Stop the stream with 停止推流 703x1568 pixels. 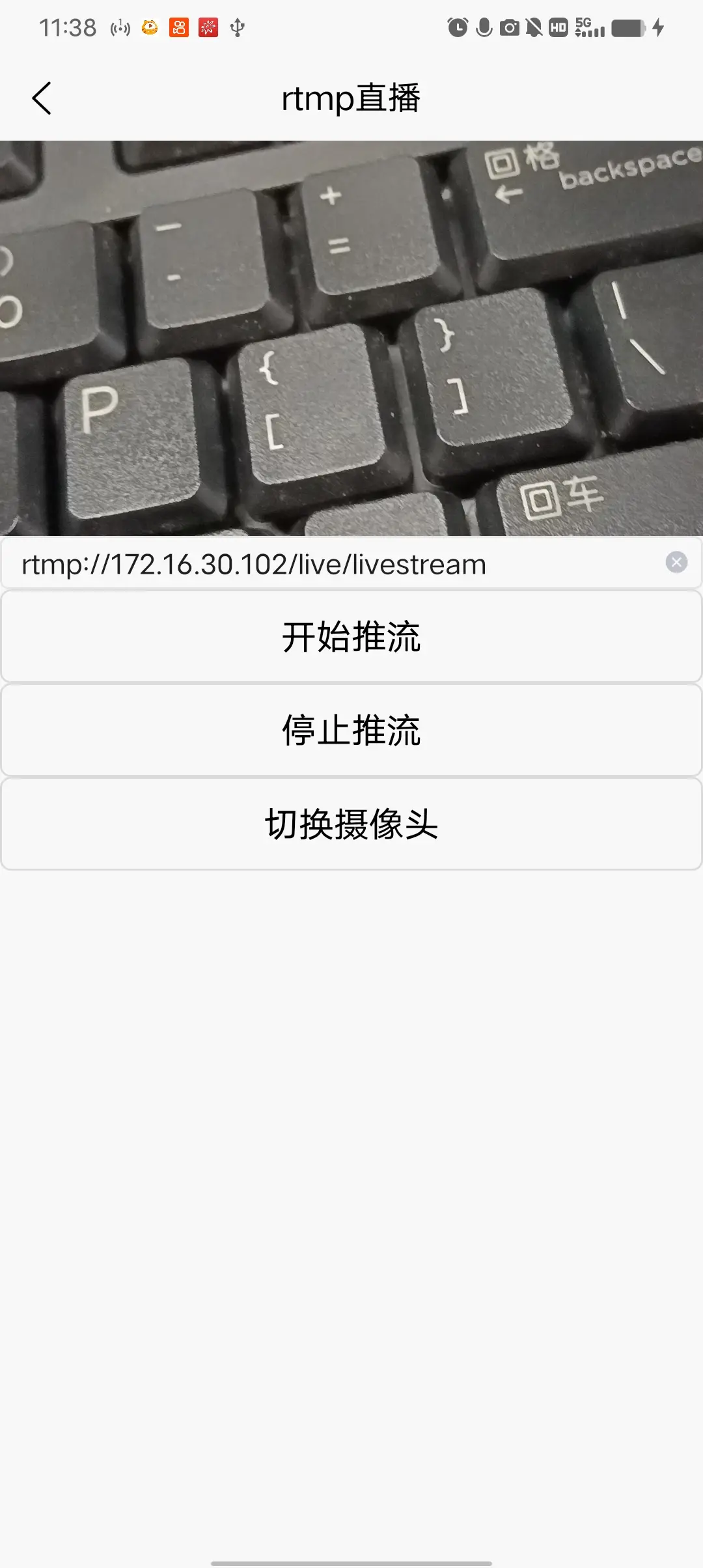[351, 730]
